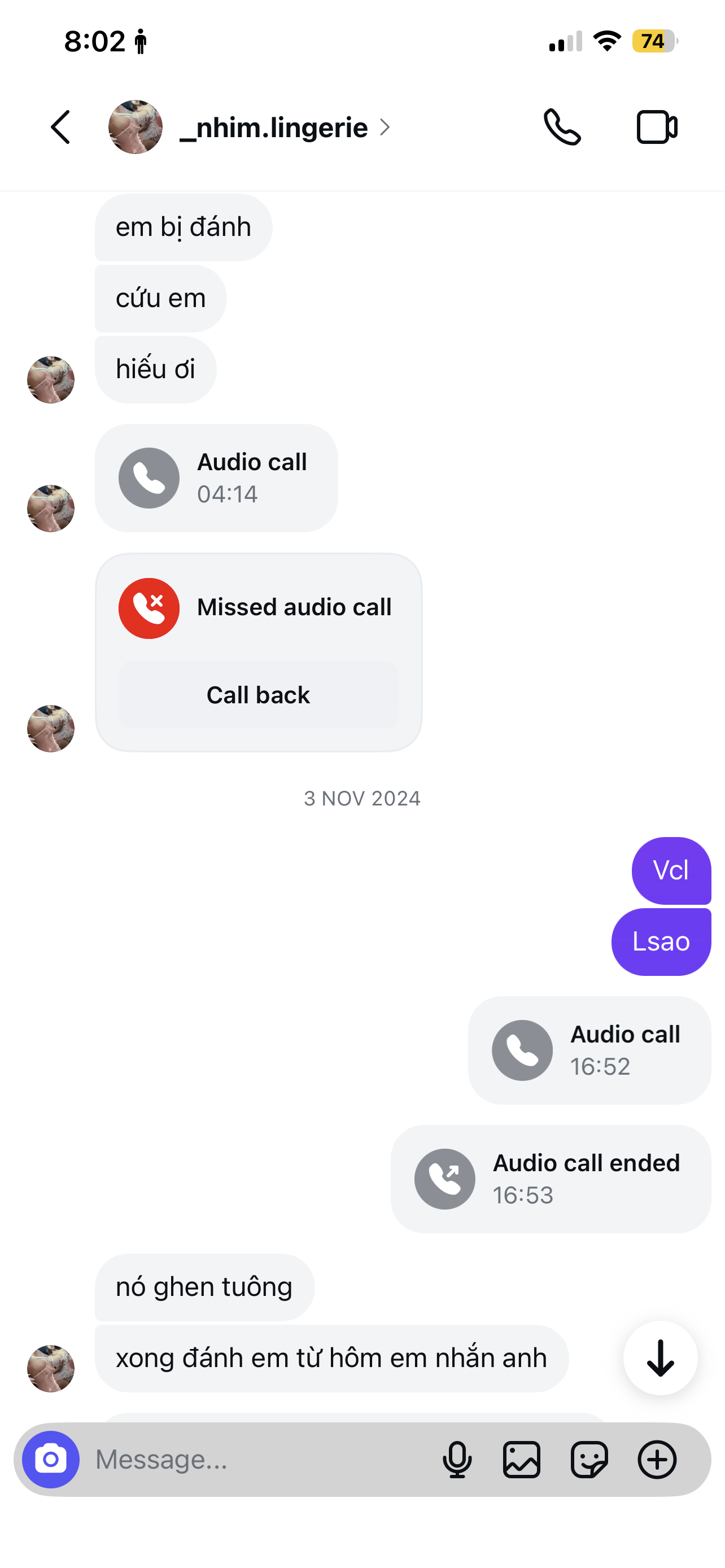The image size is (725, 1568).
Task: Record a voice message
Action: click(457, 1460)
